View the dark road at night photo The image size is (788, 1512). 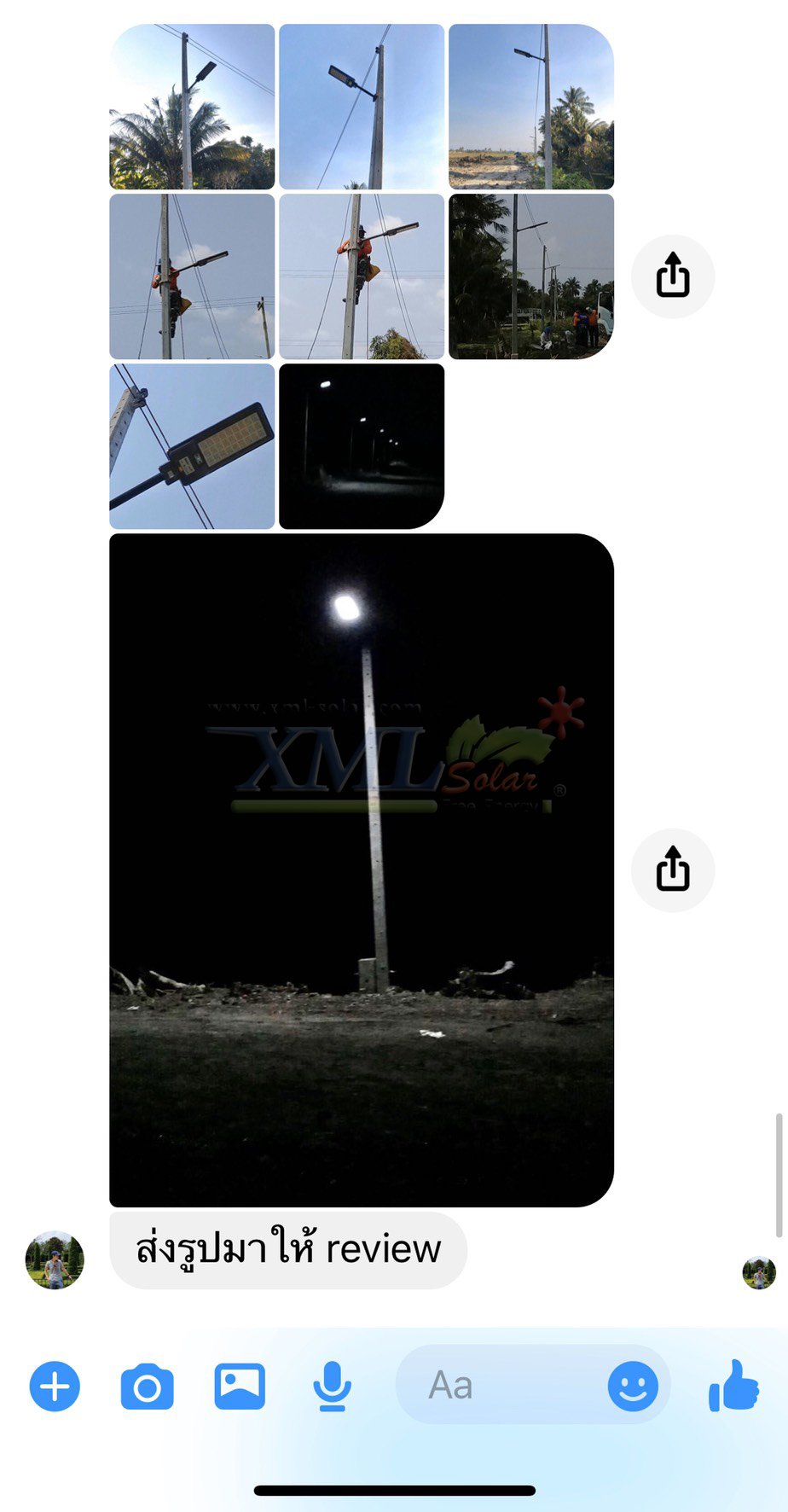[x=362, y=446]
